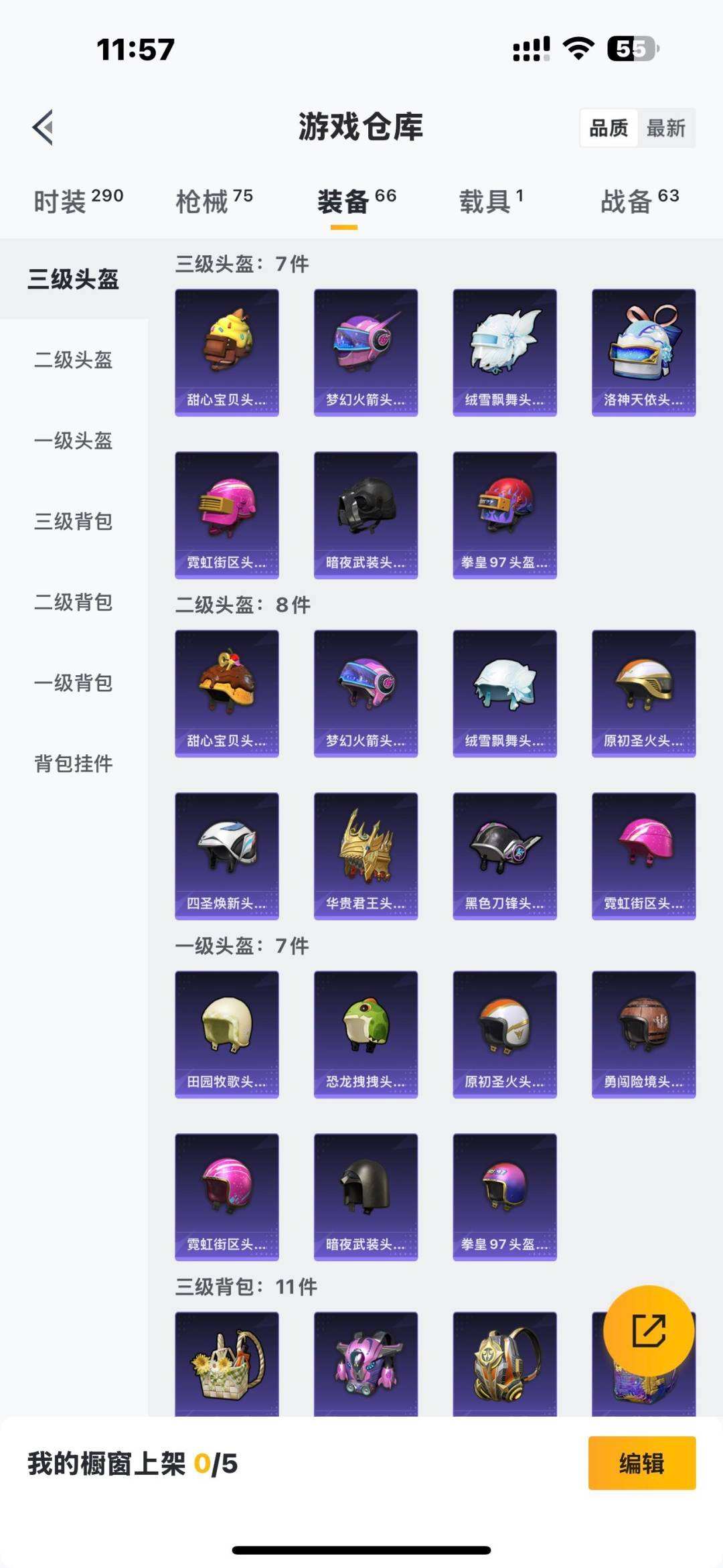Open 华贵君王 helmet item
723x1568 pixels.
point(366,855)
